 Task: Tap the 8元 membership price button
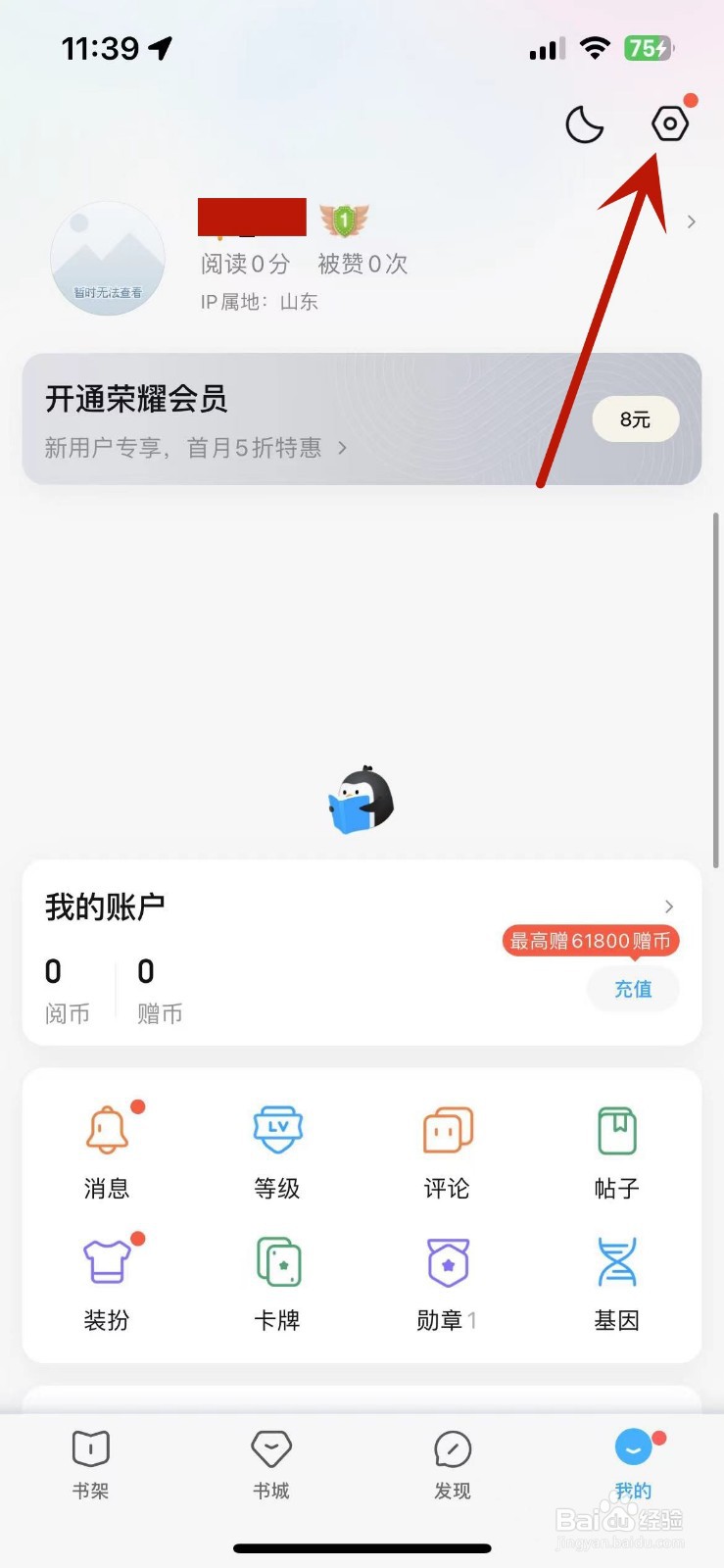[635, 418]
